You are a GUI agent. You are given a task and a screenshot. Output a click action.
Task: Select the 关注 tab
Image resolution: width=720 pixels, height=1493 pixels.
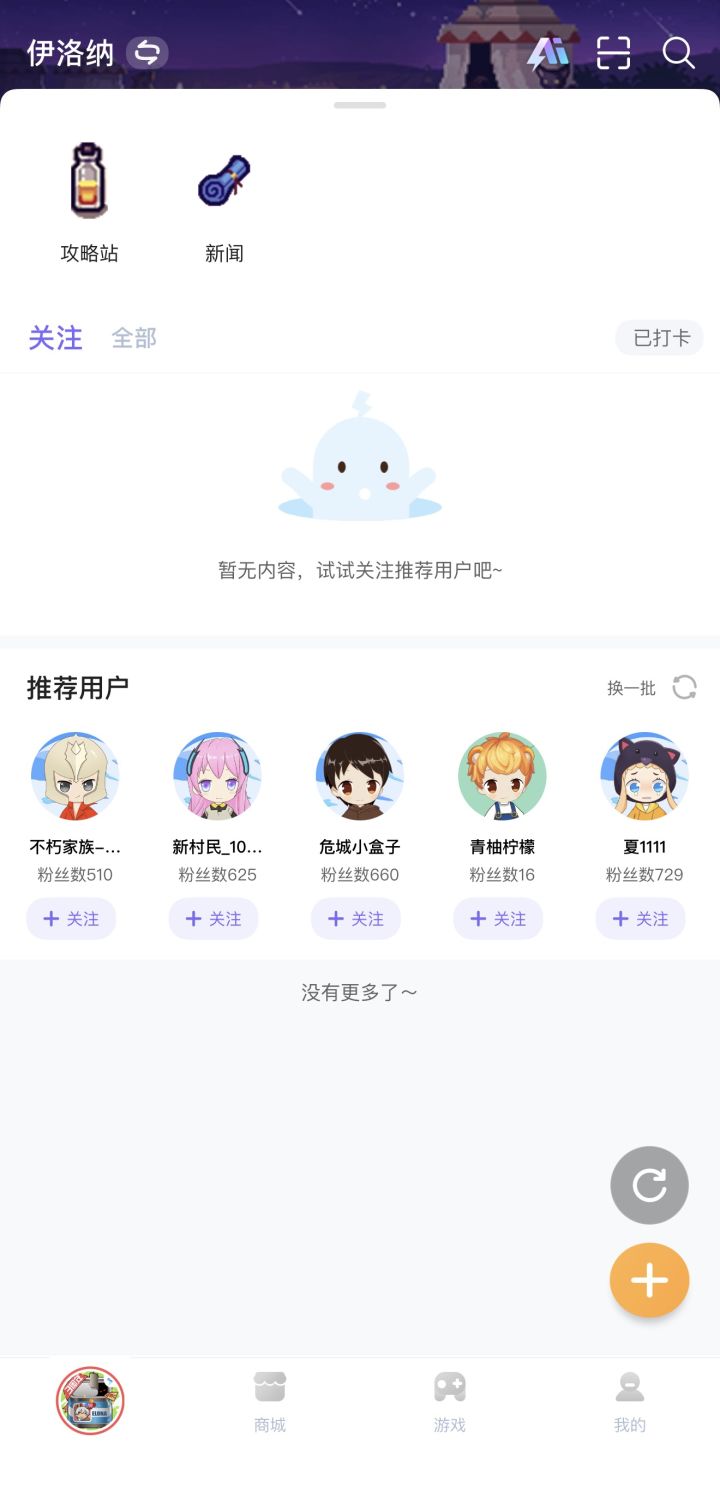click(55, 338)
